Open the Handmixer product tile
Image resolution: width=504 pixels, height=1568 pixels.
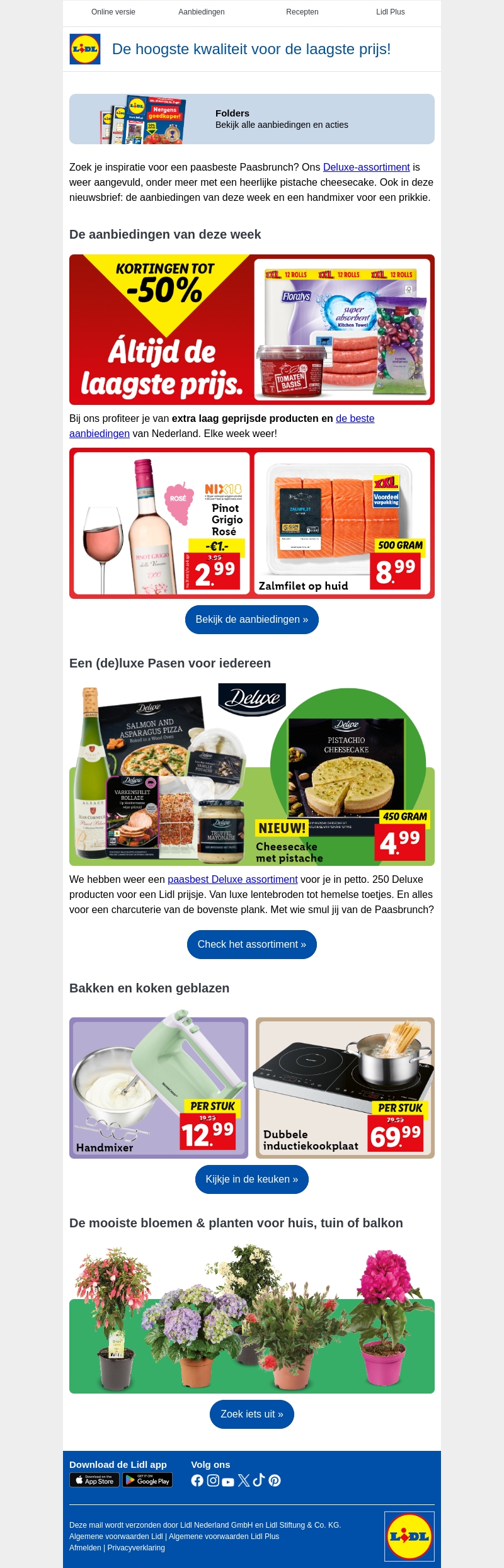(x=159, y=1089)
